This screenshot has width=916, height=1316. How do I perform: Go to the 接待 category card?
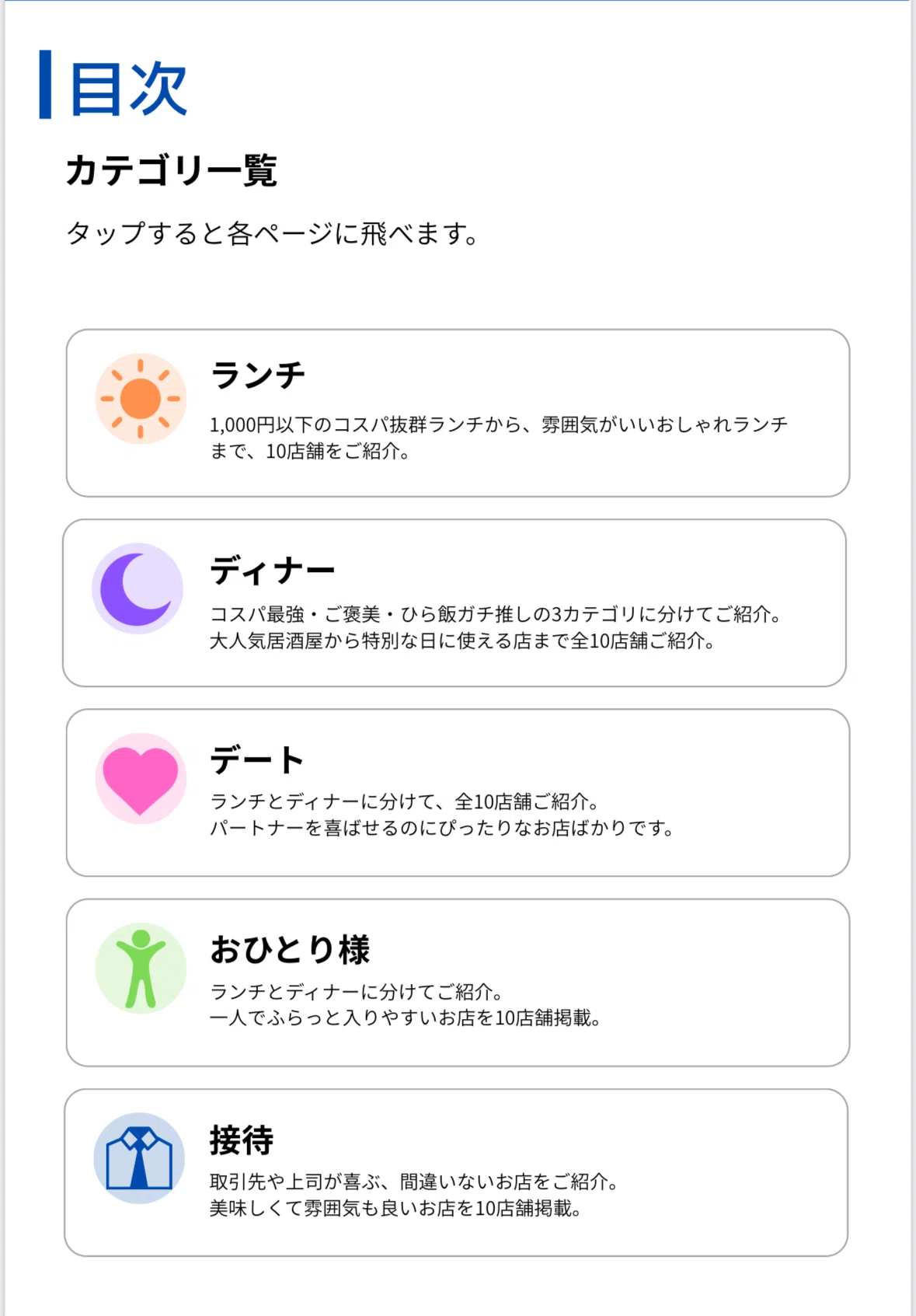pyautogui.click(x=456, y=1172)
